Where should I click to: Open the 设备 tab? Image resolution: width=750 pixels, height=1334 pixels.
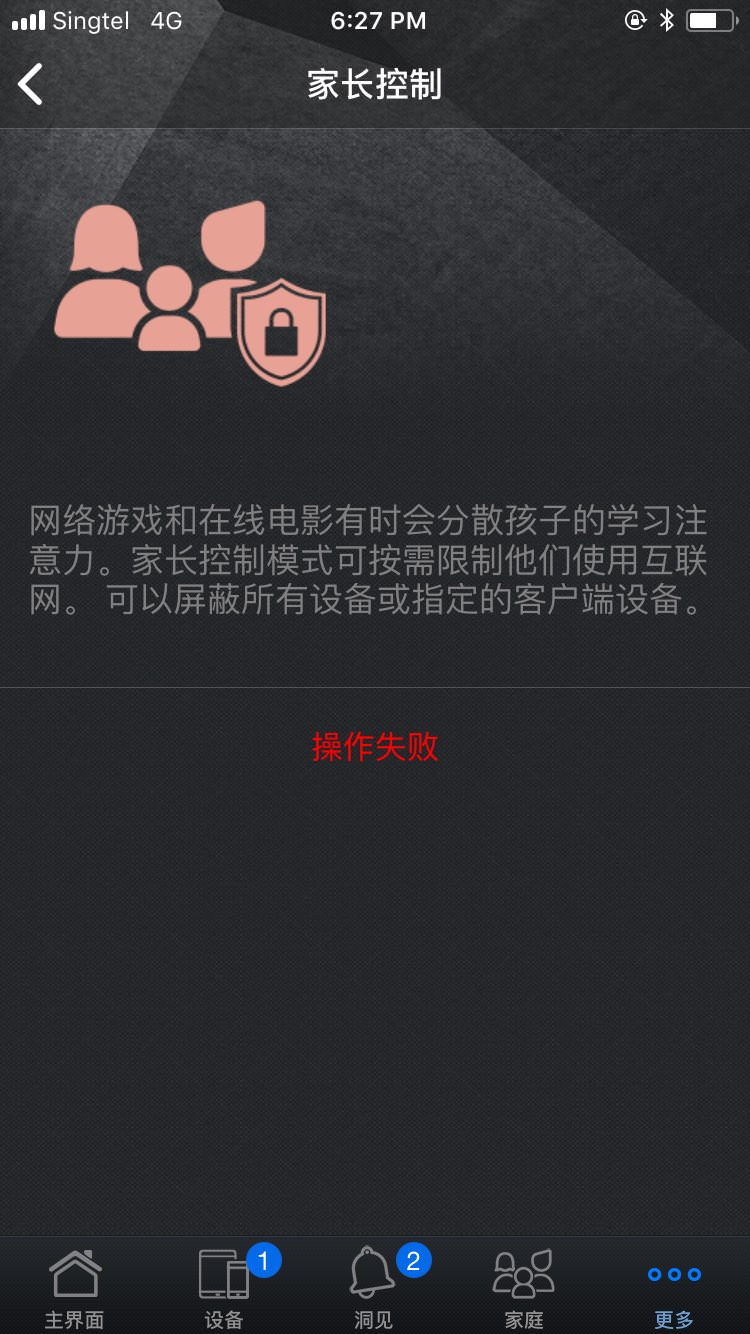pyautogui.click(x=225, y=1287)
